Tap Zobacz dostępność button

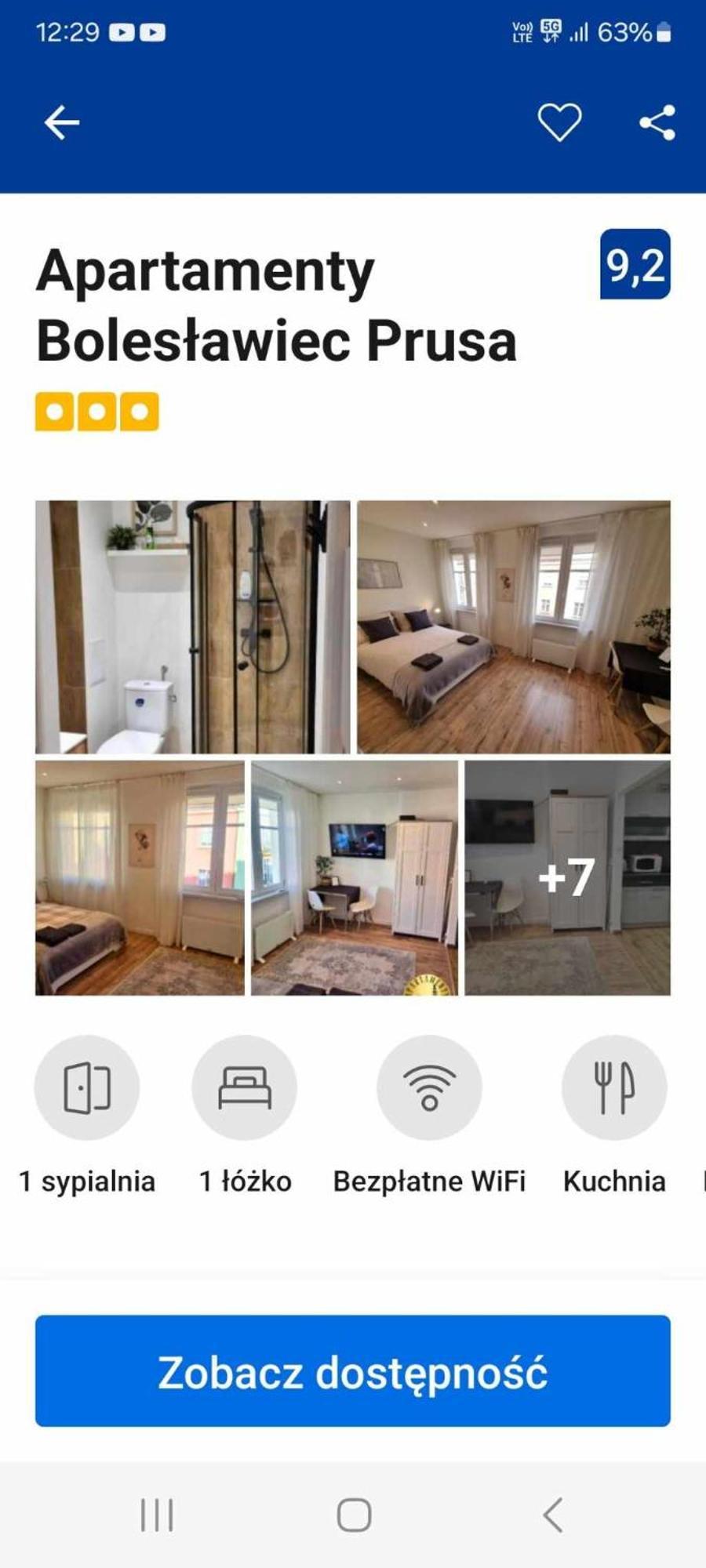(x=353, y=1372)
